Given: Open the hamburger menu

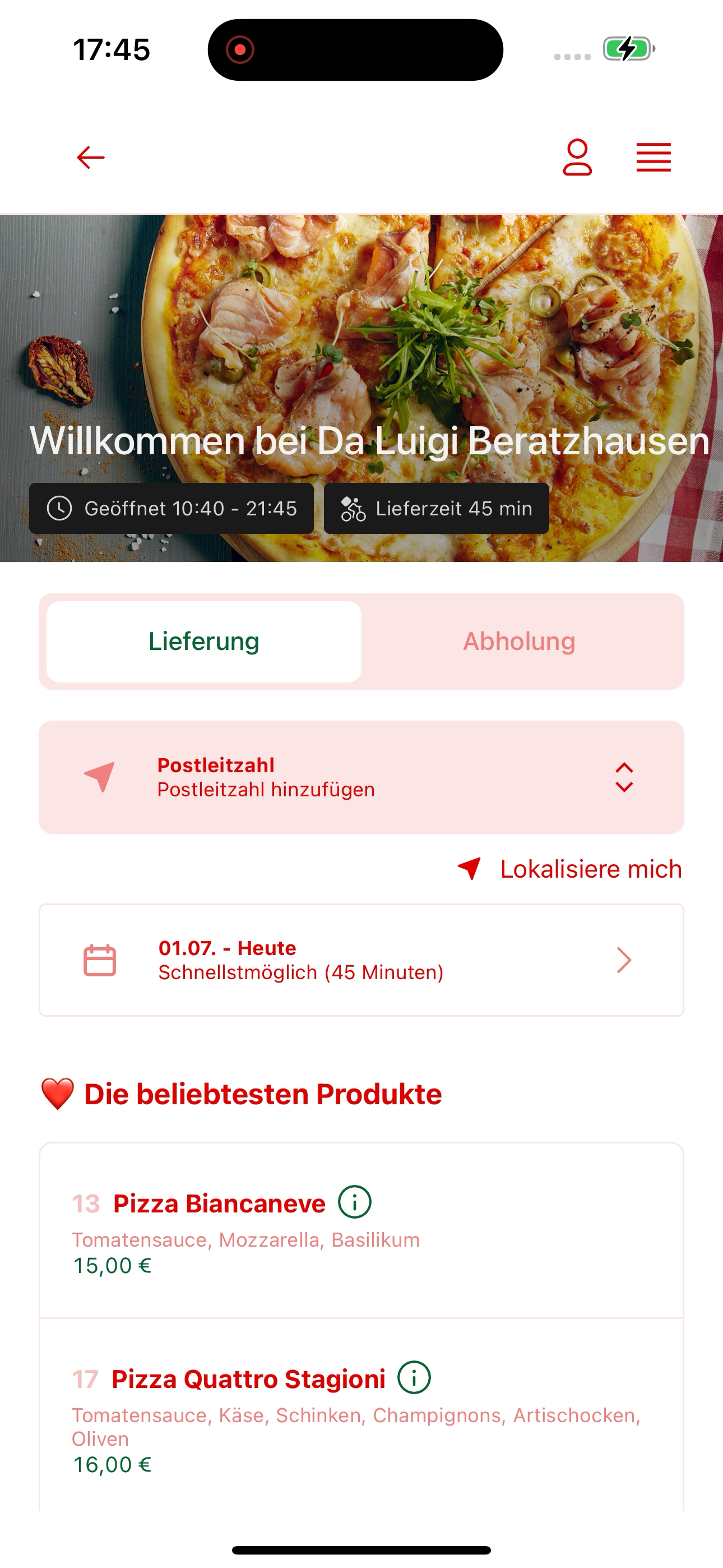Looking at the screenshot, I should pyautogui.click(x=654, y=158).
